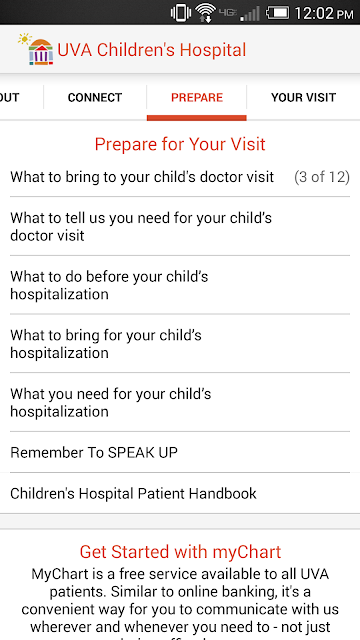Viewport: 360px width, 640px height.
Task: Open What to bring for hospitalization
Action: pyautogui.click(x=180, y=344)
